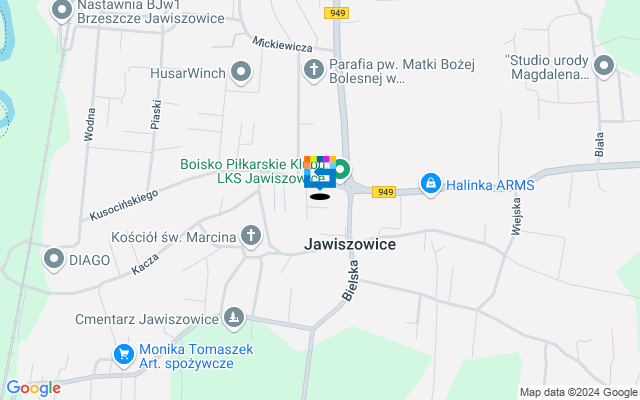Viewport: 640px width, 400px height.
Task: Select the DIAGO place marker
Action: pos(53,260)
